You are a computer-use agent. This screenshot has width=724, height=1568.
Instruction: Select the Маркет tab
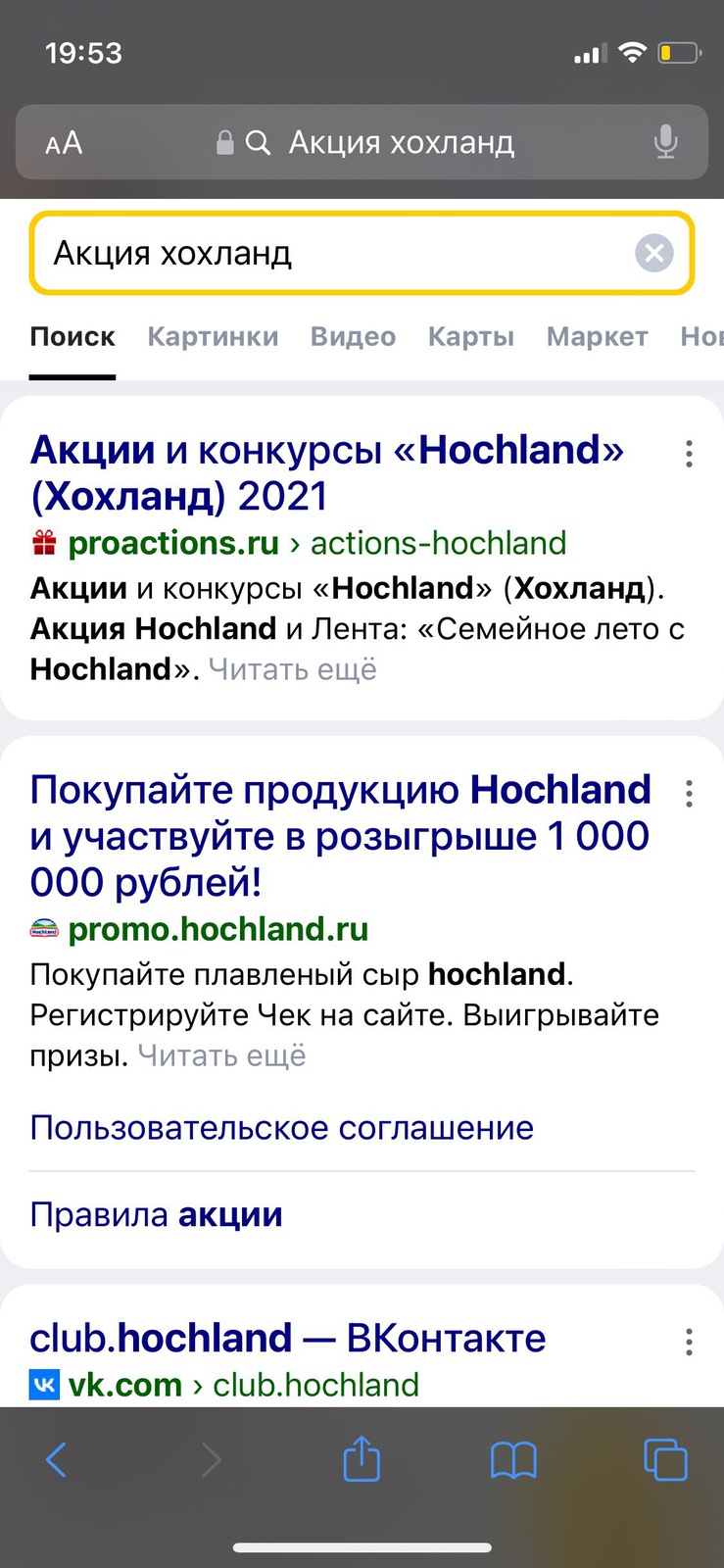[597, 337]
